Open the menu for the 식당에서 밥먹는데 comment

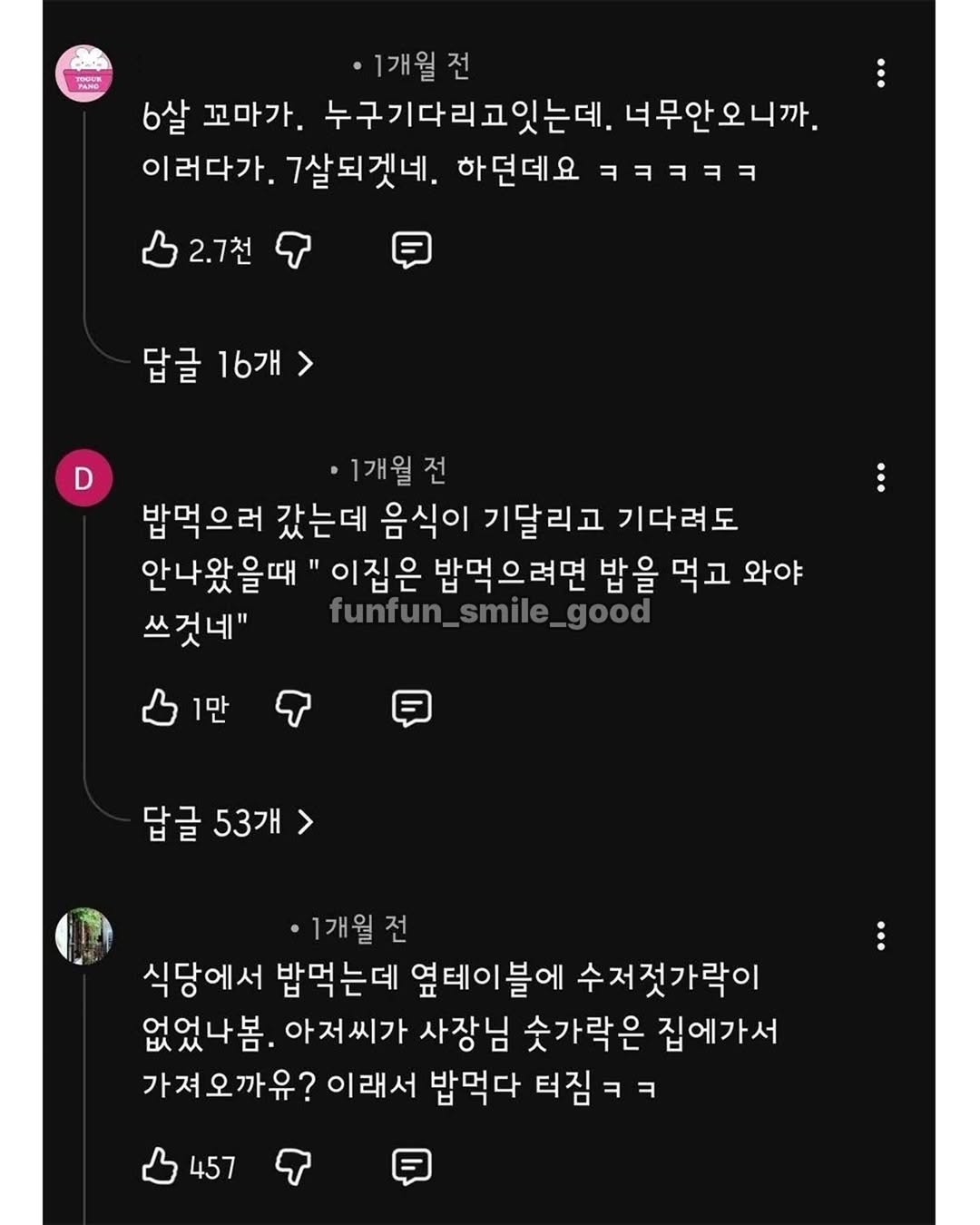pyautogui.click(x=880, y=936)
